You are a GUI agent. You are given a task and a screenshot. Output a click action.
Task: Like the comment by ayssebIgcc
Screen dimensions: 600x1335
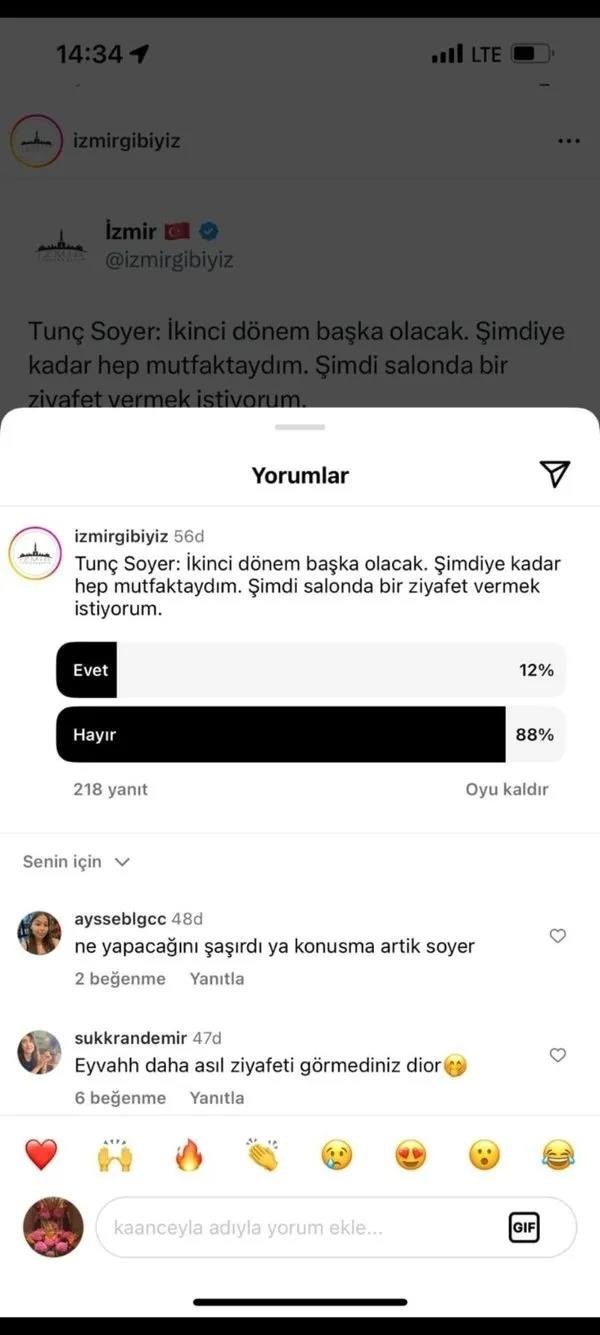[558, 936]
